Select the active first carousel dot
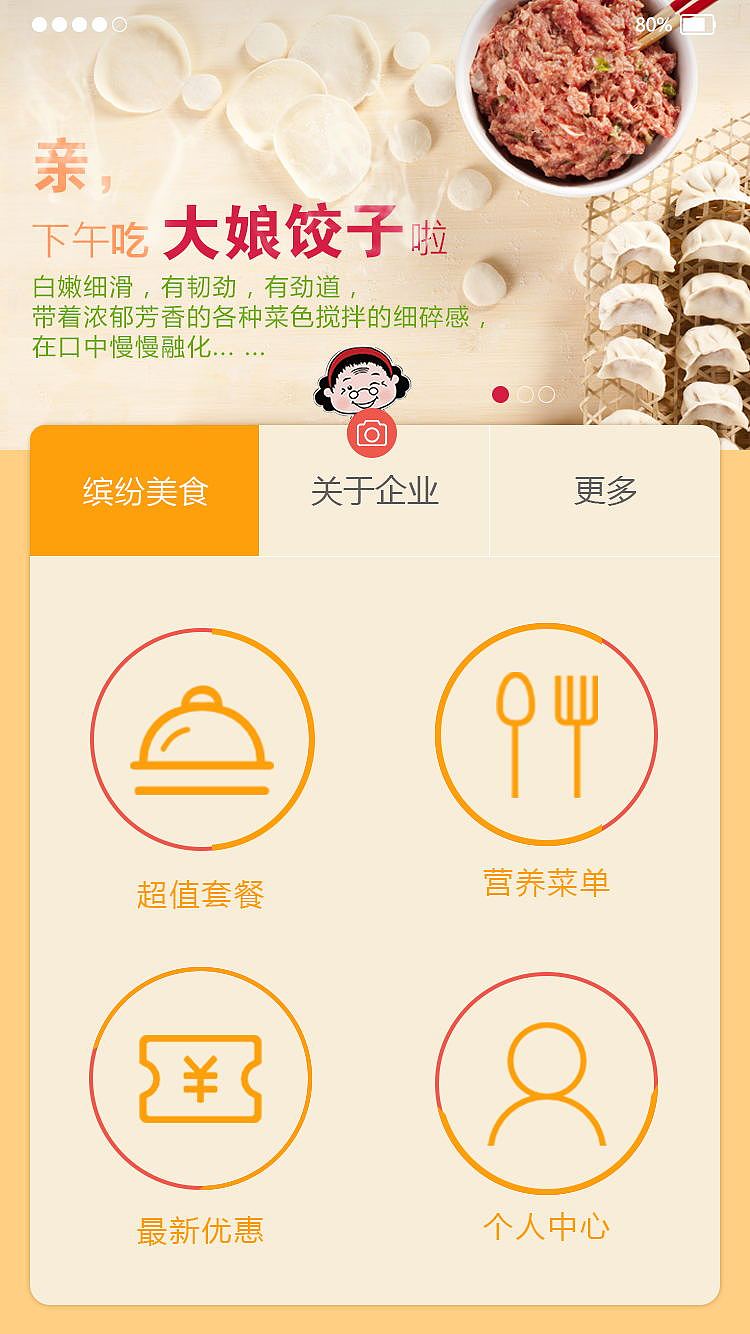The height and width of the screenshot is (1334, 750). tap(502, 394)
